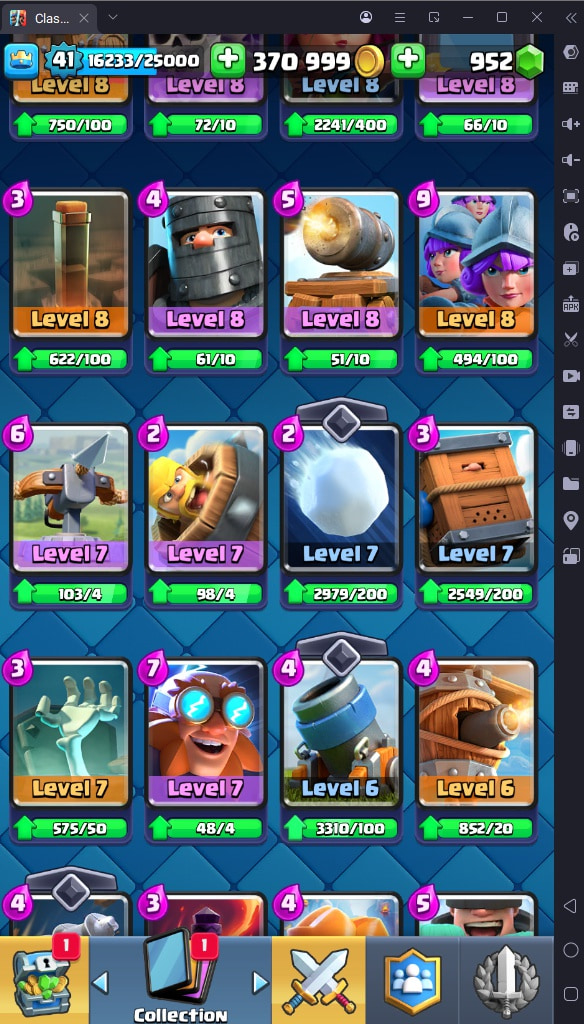
Task: Open the X-Bow card with 103/4
Action: (71, 499)
